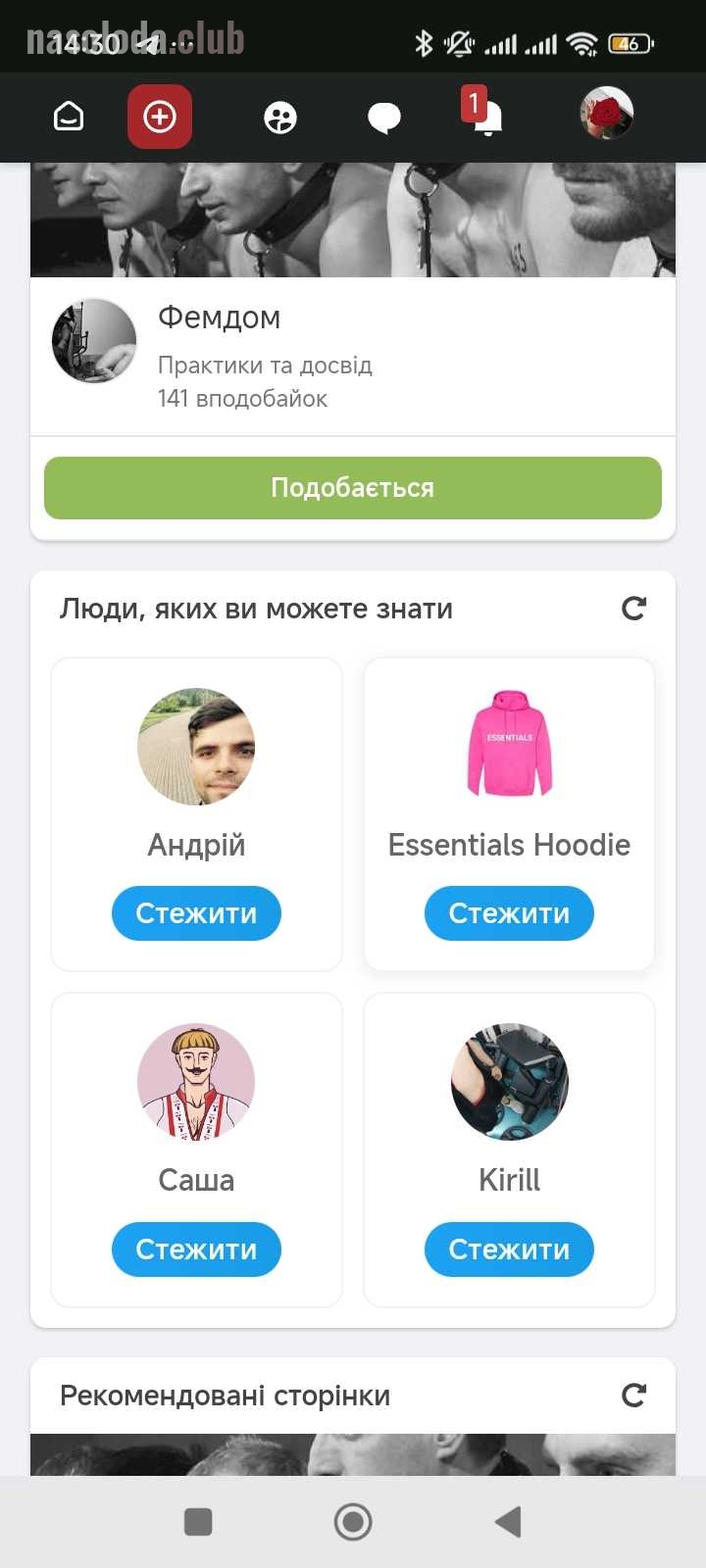Image resolution: width=706 pixels, height=1568 pixels.
Task: Tap the Android home circle button
Action: click(x=353, y=1521)
